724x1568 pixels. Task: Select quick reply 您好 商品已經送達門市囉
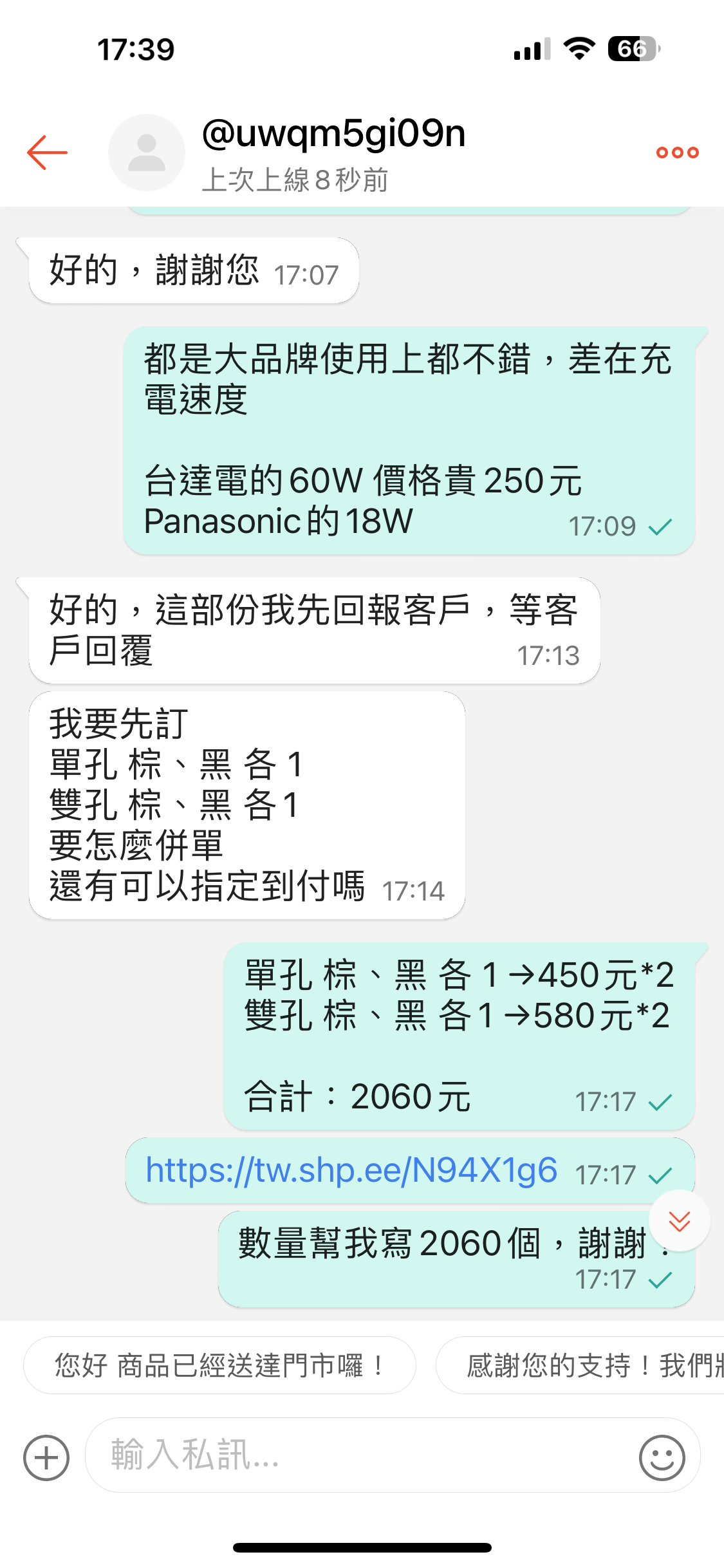220,1365
